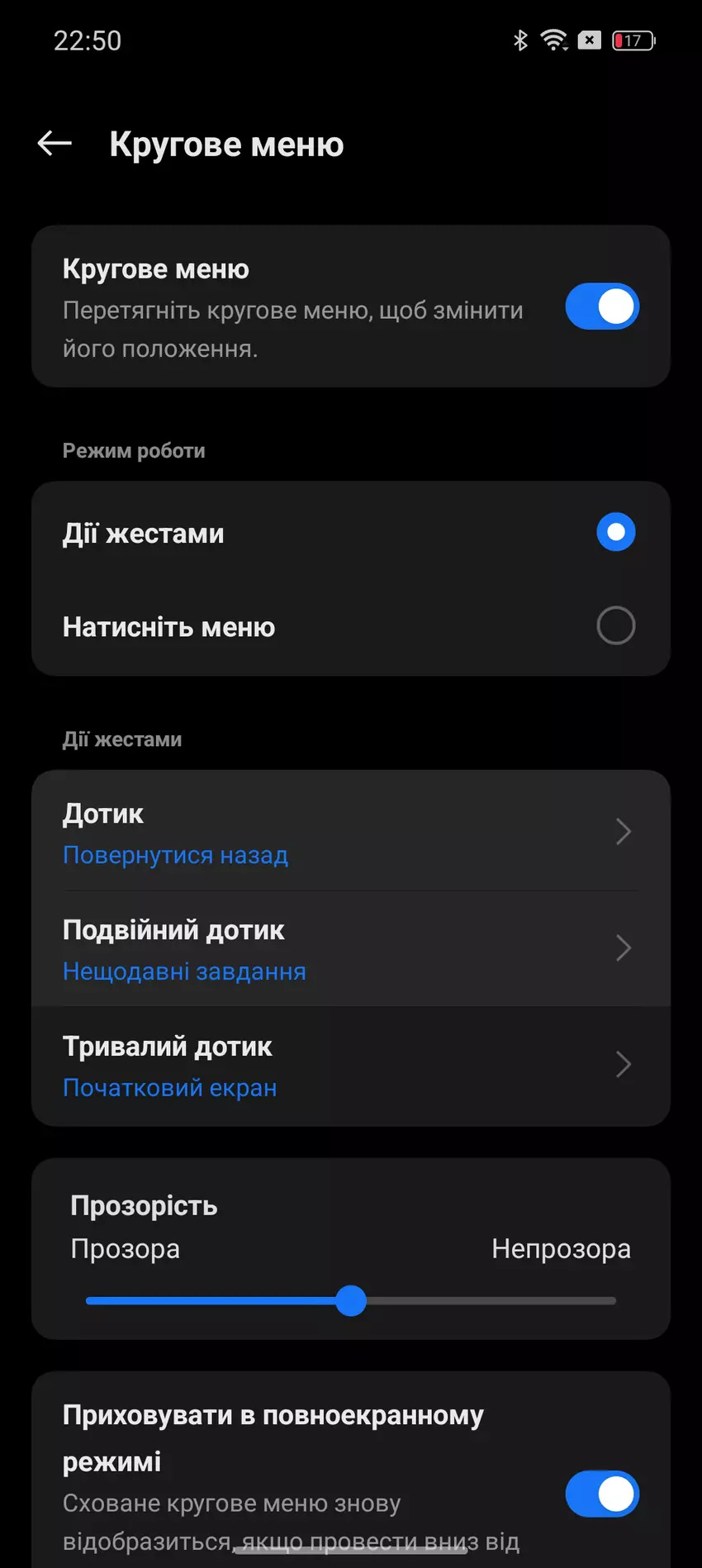Open the Початковий екран action link
This screenshot has height=1568, width=702.
[170, 1088]
